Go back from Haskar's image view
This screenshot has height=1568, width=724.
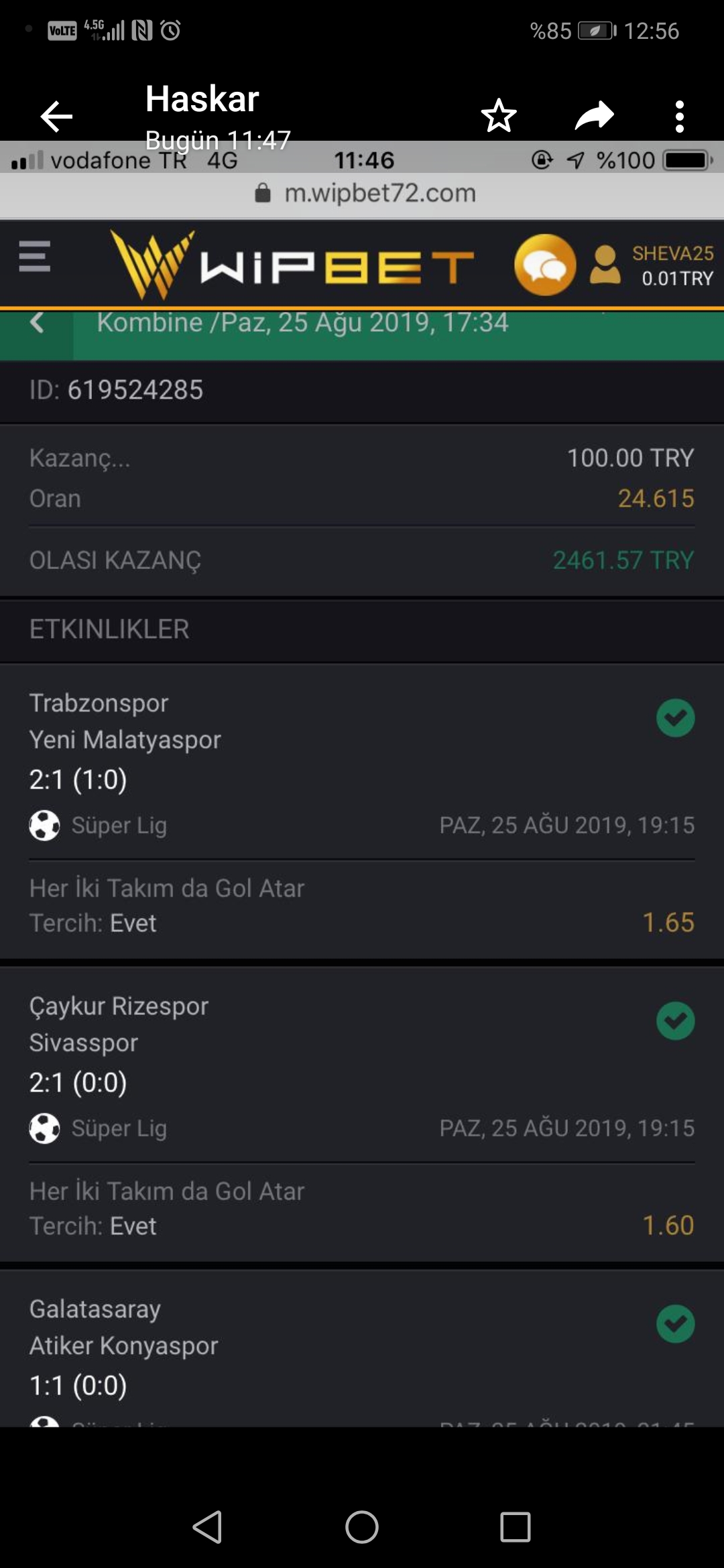(x=56, y=117)
